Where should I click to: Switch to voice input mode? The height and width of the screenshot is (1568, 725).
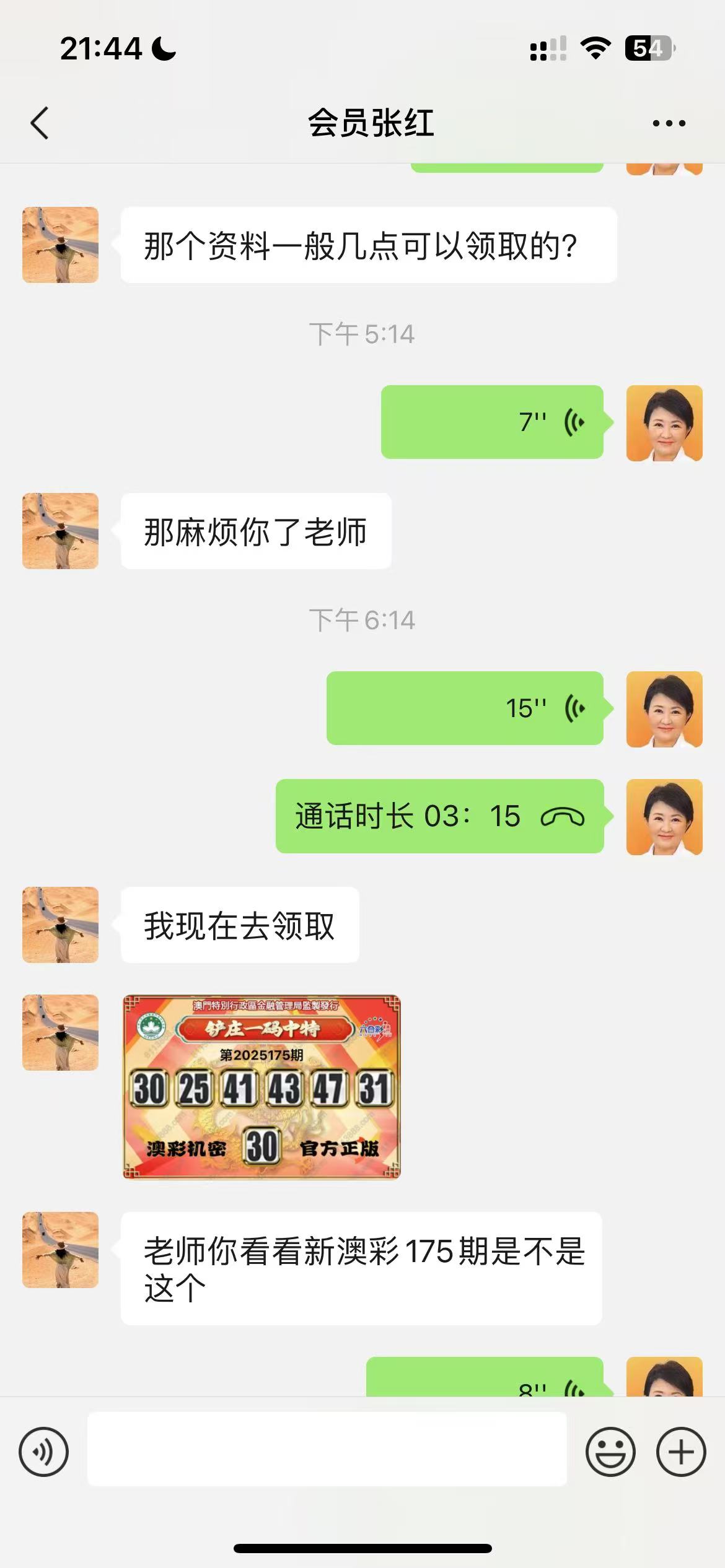43,1452
